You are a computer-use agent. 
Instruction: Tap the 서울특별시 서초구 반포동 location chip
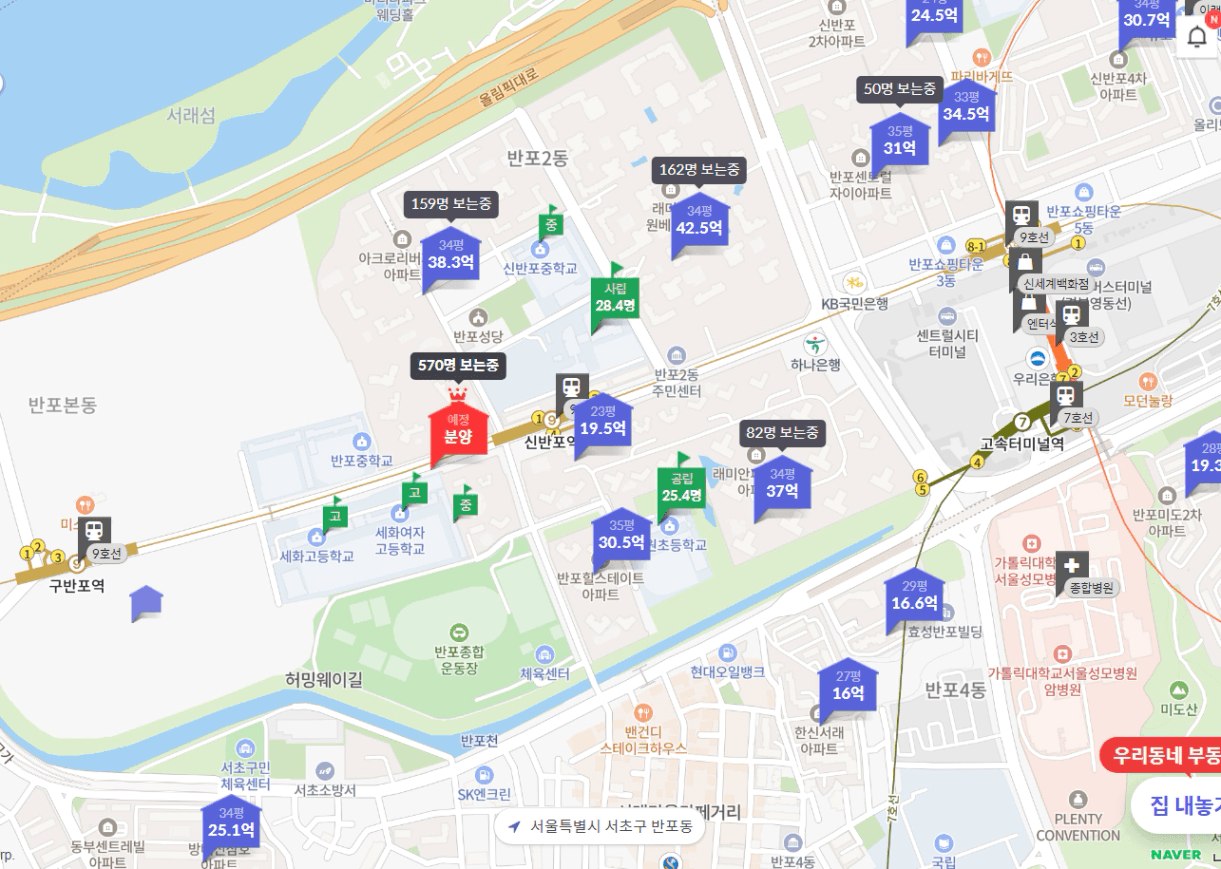coord(600,827)
